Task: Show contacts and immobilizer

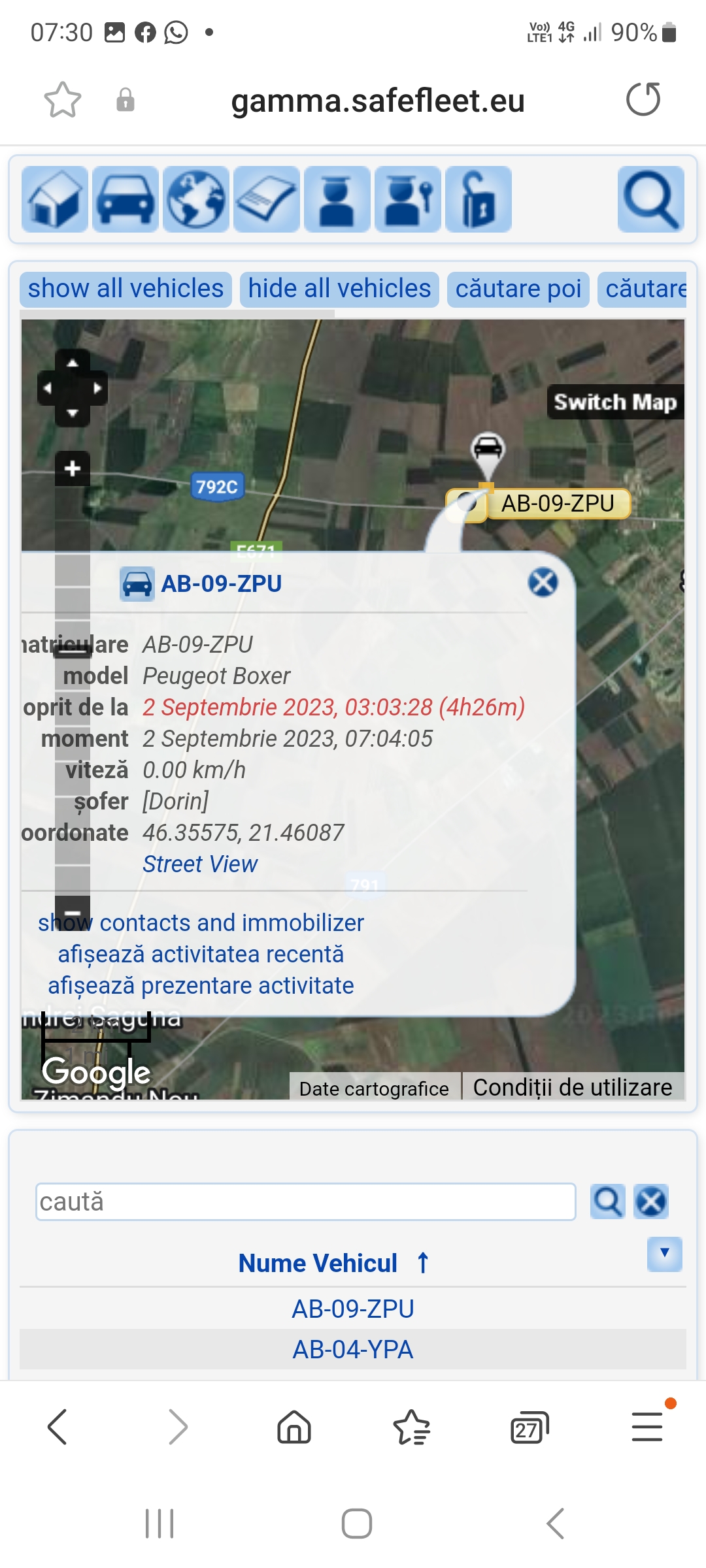Action: click(x=201, y=923)
